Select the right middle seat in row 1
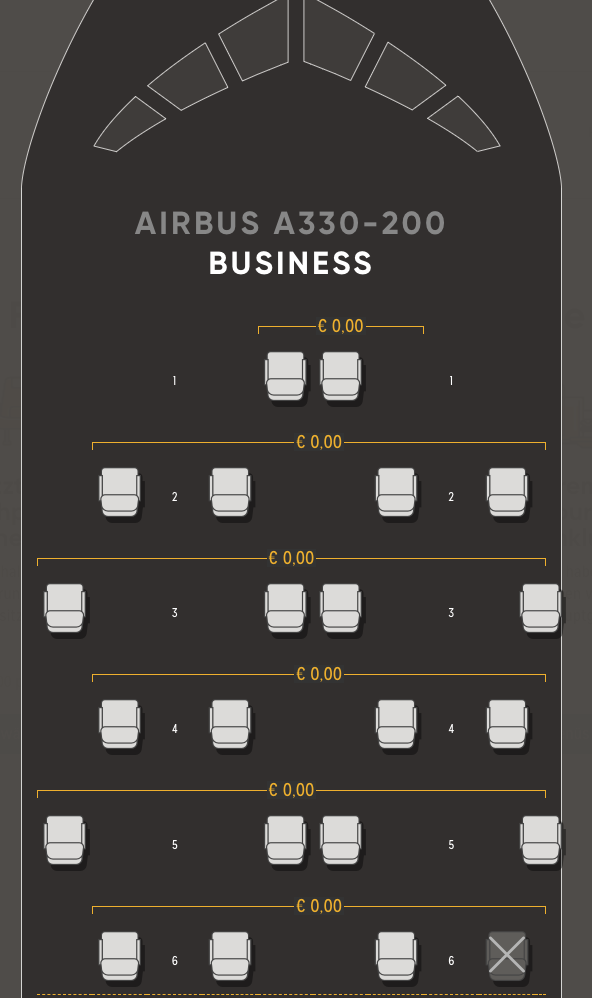592x998 pixels. click(341, 376)
